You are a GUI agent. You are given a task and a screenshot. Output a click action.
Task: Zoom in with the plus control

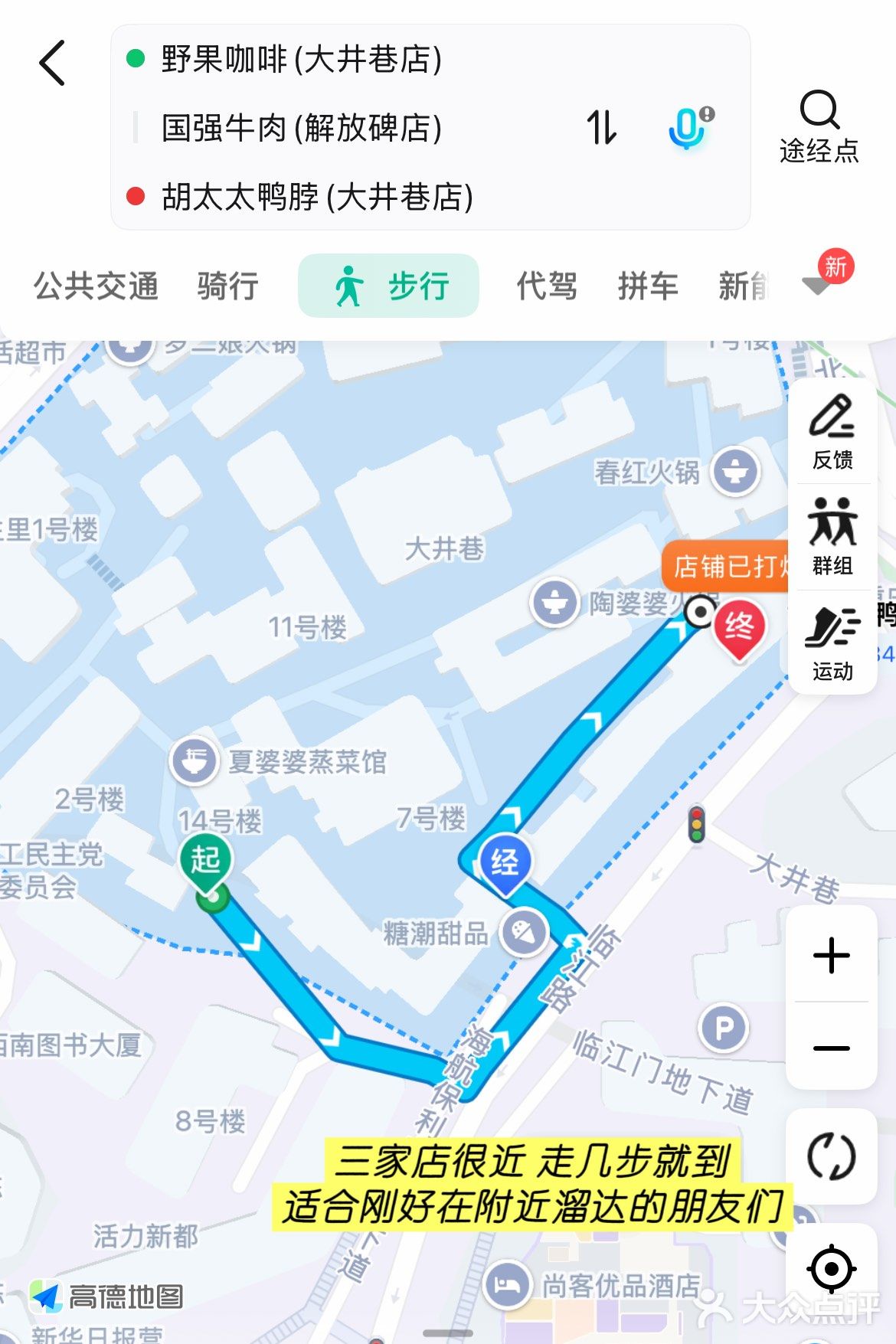(830, 955)
